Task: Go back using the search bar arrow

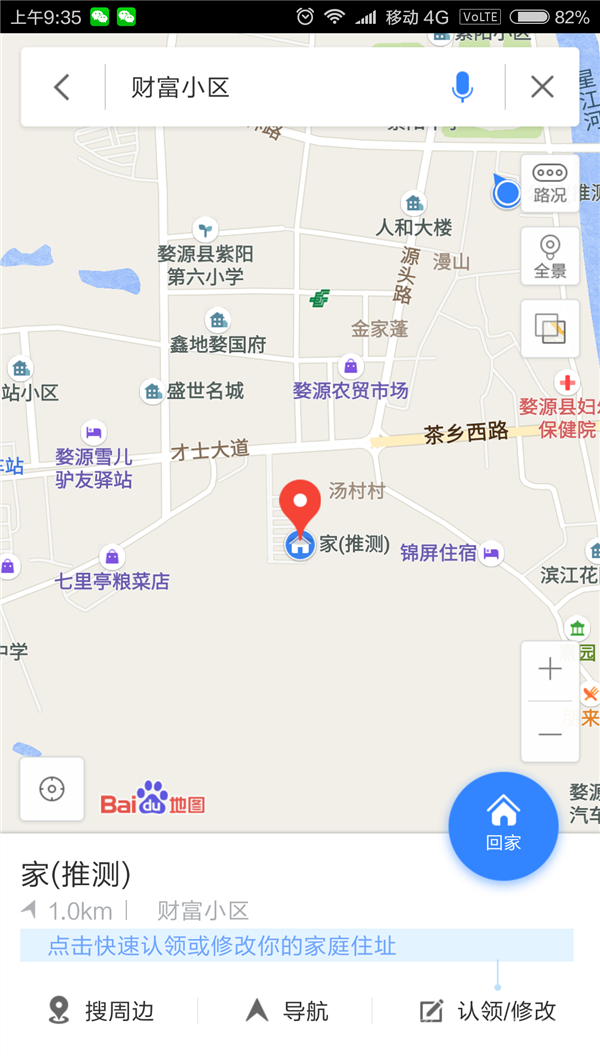Action: [x=62, y=87]
